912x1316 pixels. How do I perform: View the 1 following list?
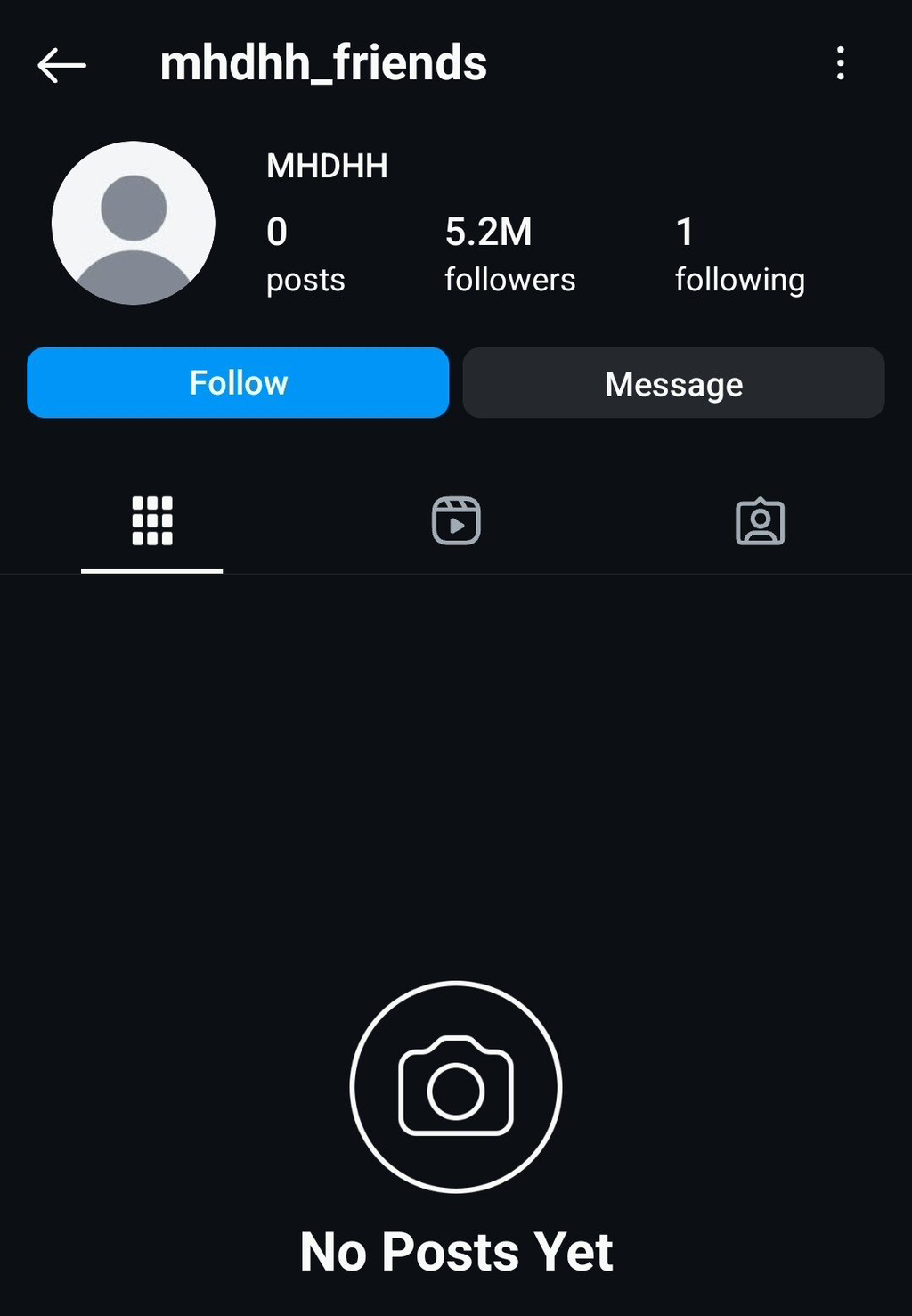point(739,255)
